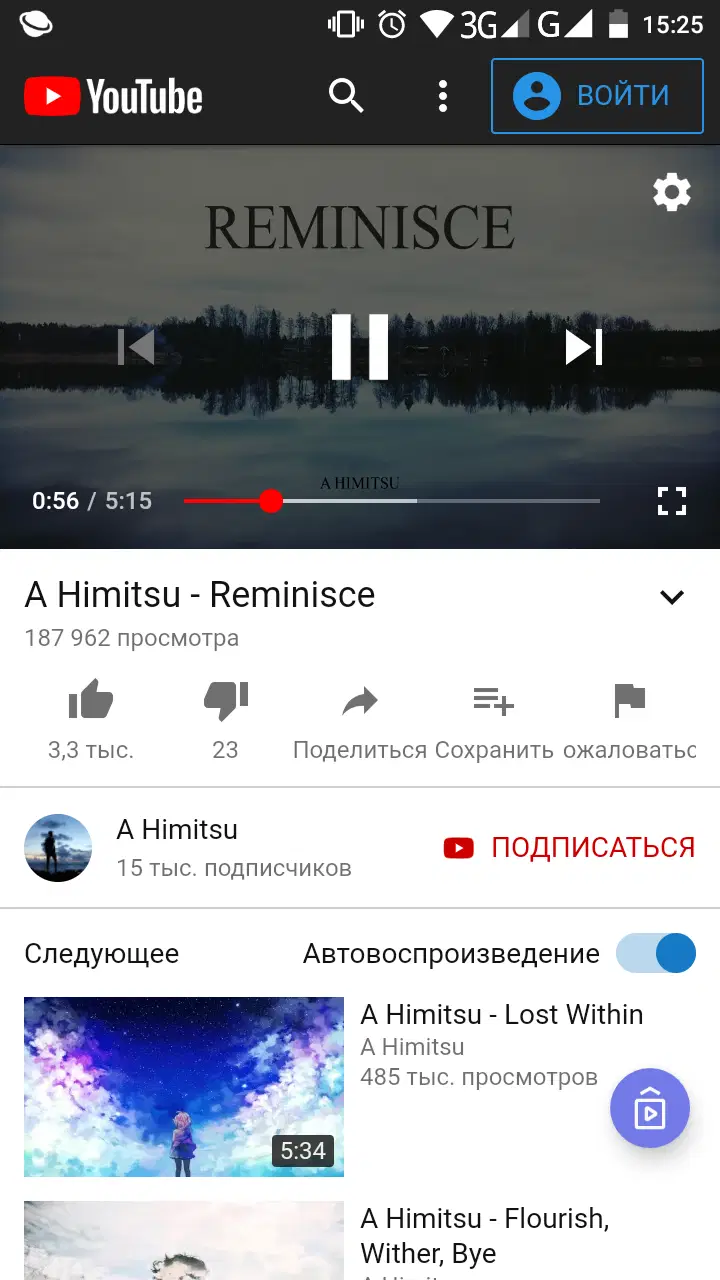720x1280 pixels.
Task: Tap the ВОЙТИ sign-in button
Action: click(x=597, y=96)
